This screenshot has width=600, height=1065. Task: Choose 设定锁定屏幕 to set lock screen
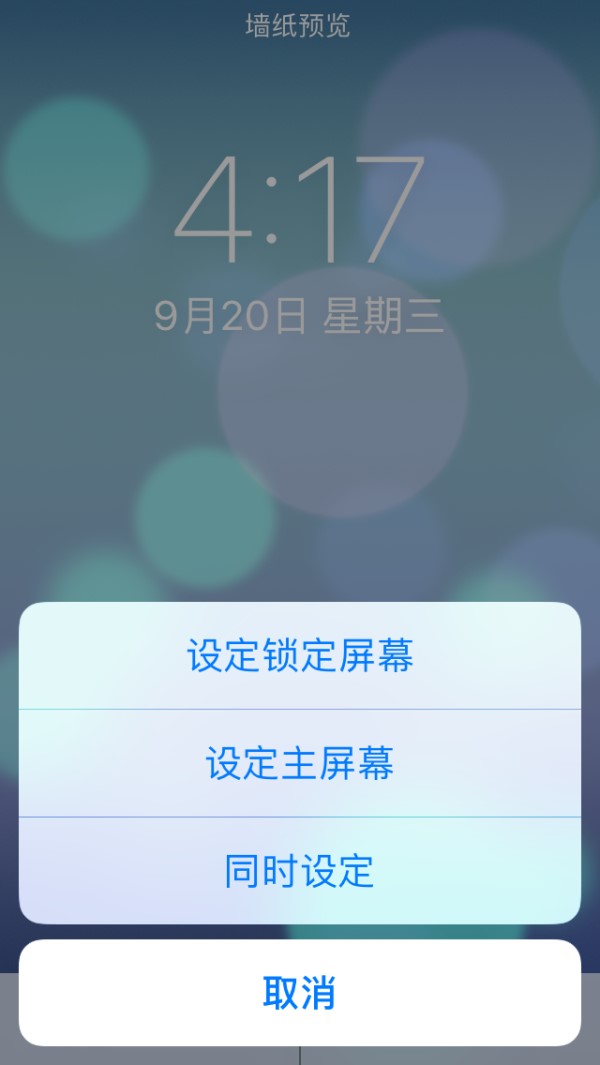pos(300,656)
